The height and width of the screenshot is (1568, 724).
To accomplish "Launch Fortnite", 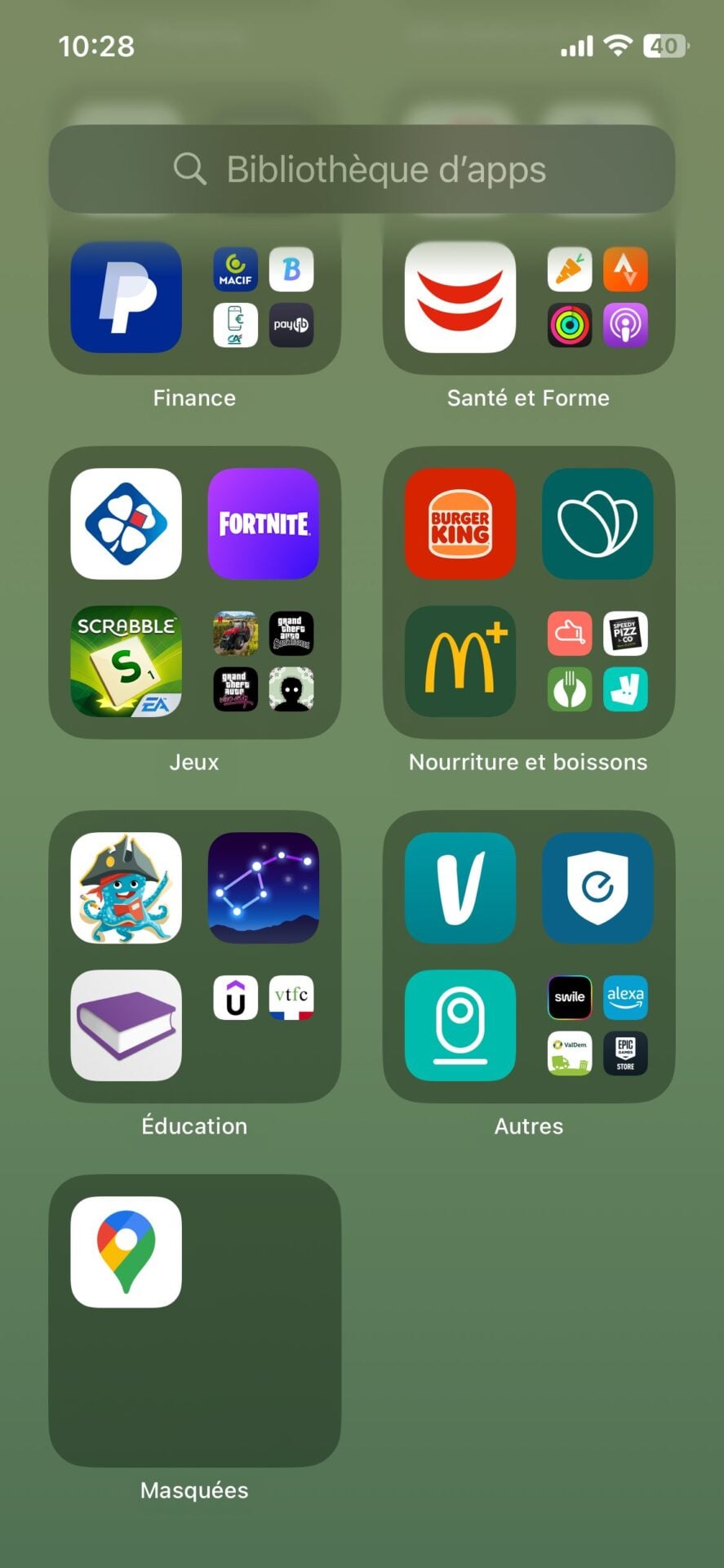I will tap(263, 523).
